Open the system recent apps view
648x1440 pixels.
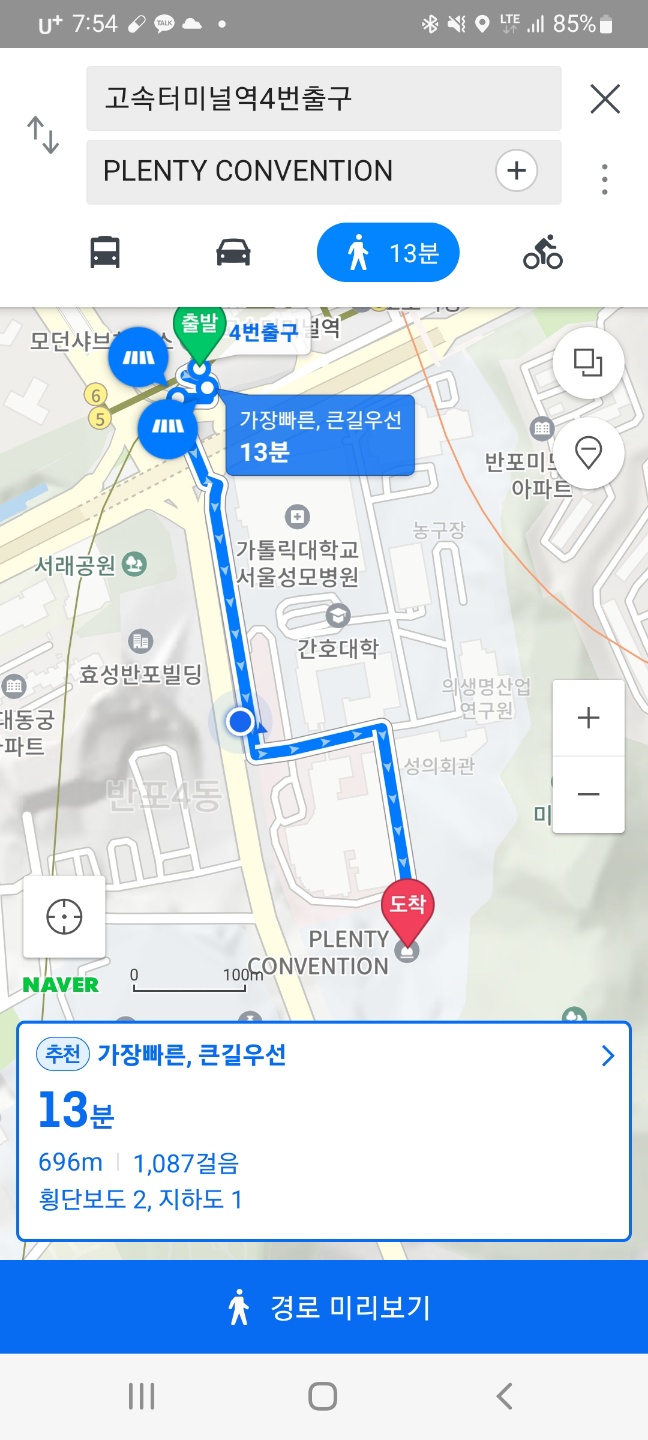pyautogui.click(x=142, y=1396)
